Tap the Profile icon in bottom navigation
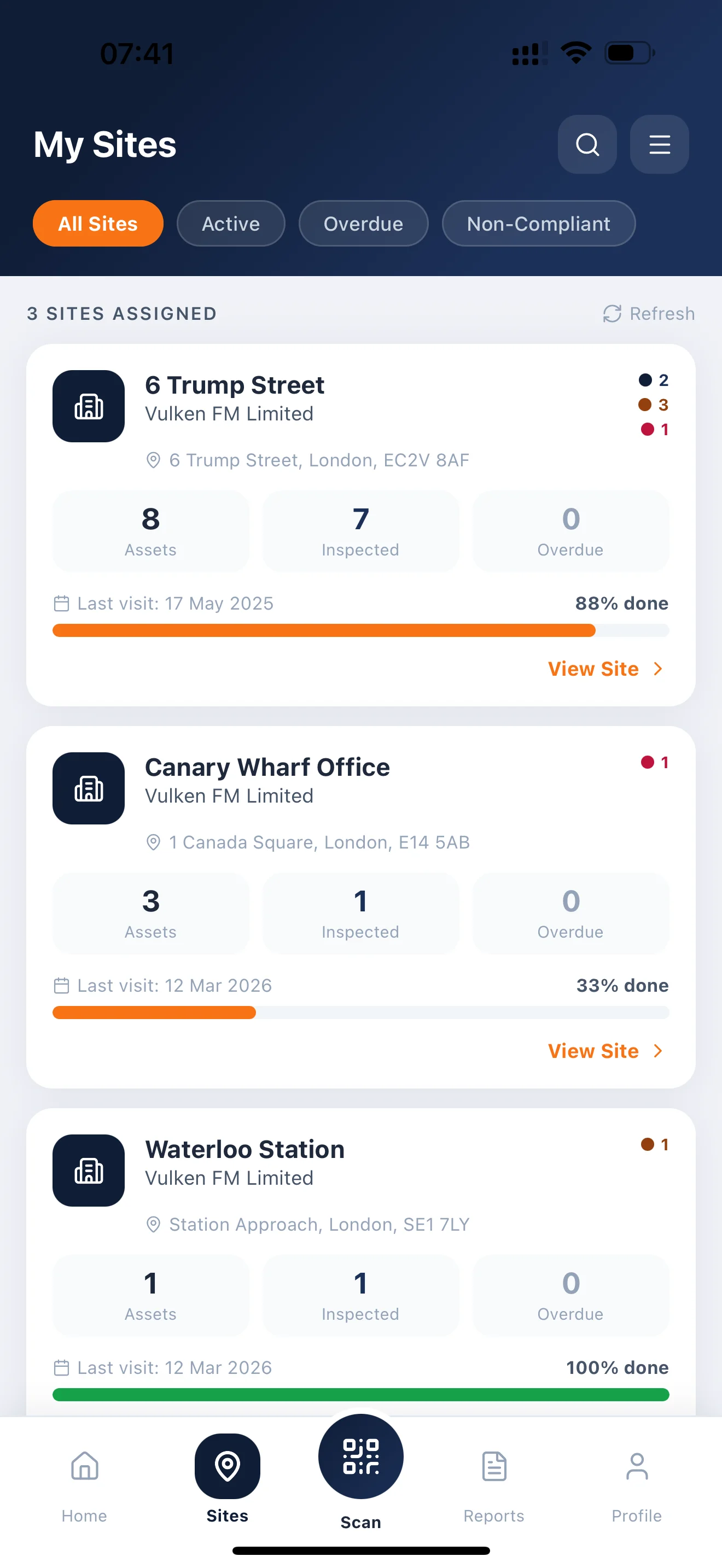Viewport: 722px width, 1568px height. pos(637,1467)
